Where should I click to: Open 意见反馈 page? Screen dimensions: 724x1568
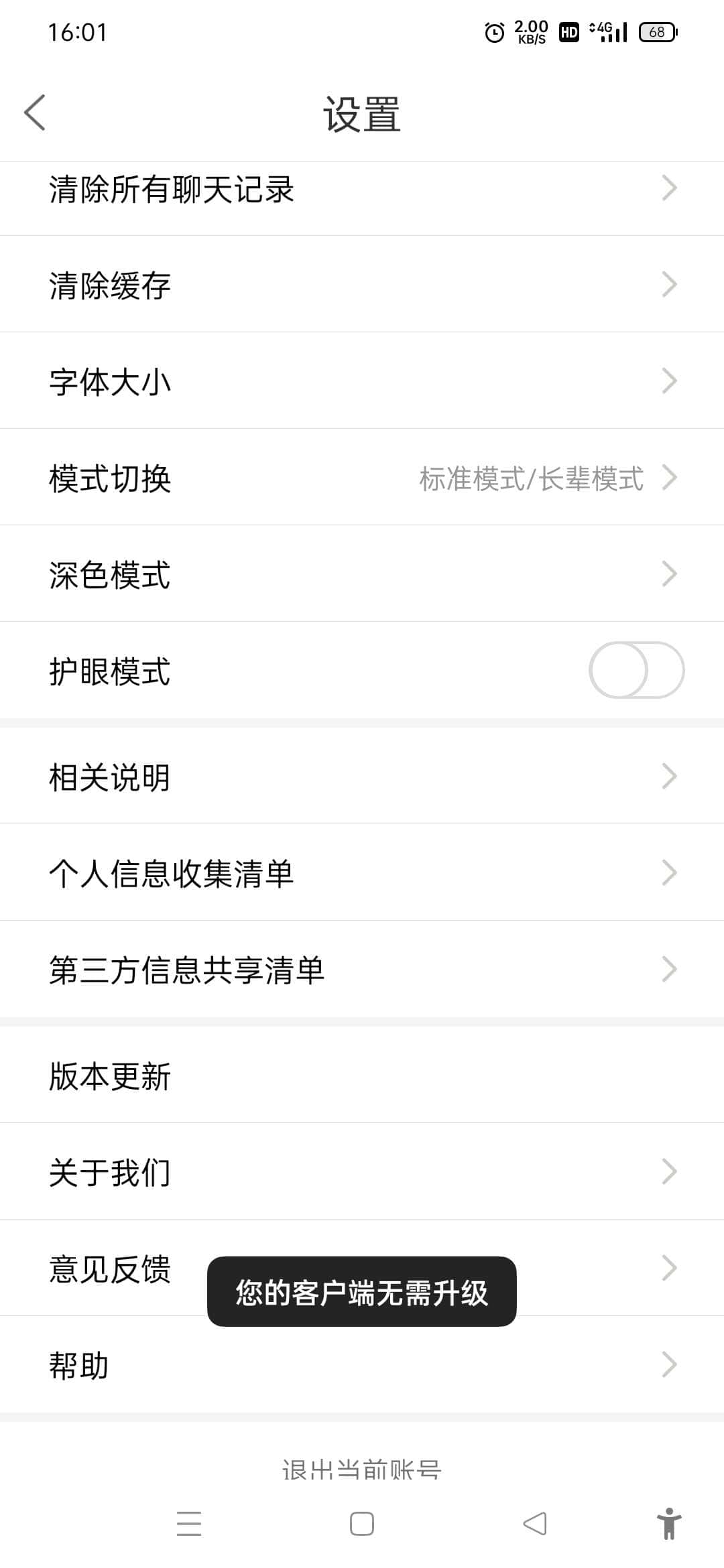point(107,1268)
